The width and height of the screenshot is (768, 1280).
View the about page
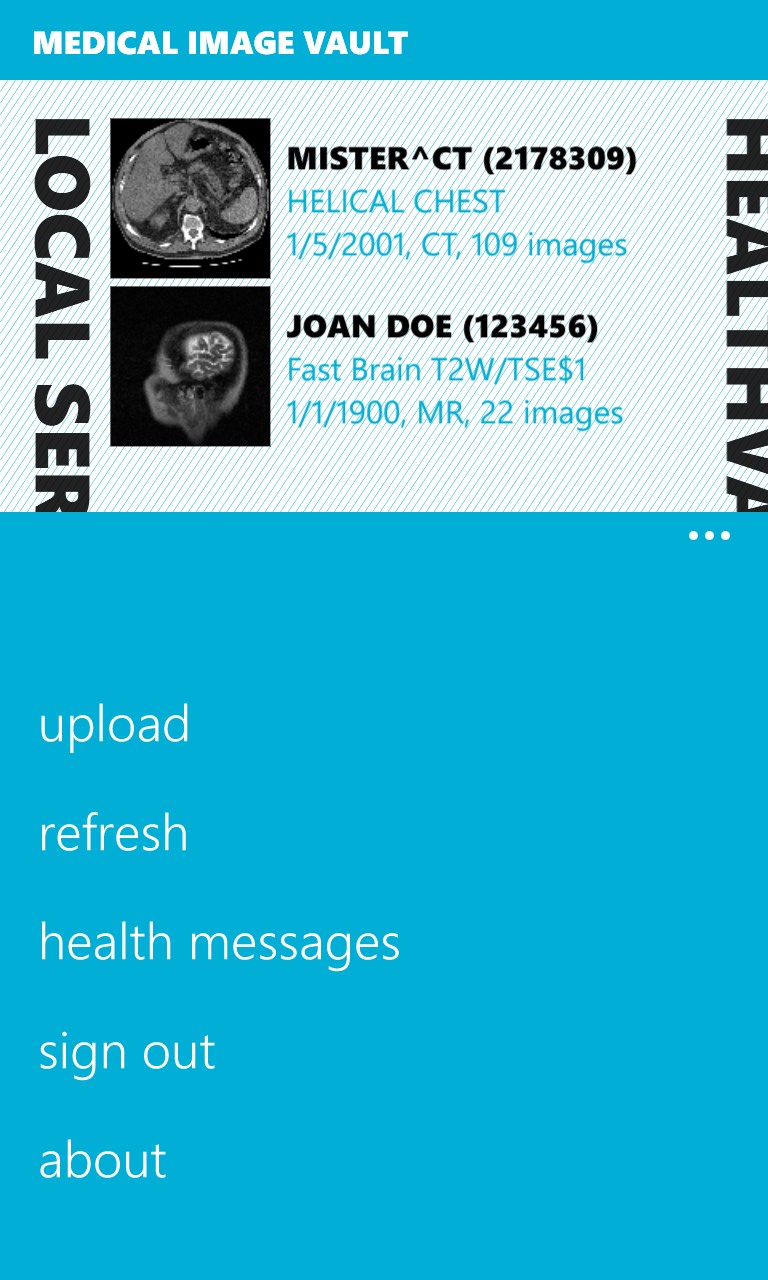click(x=102, y=1159)
